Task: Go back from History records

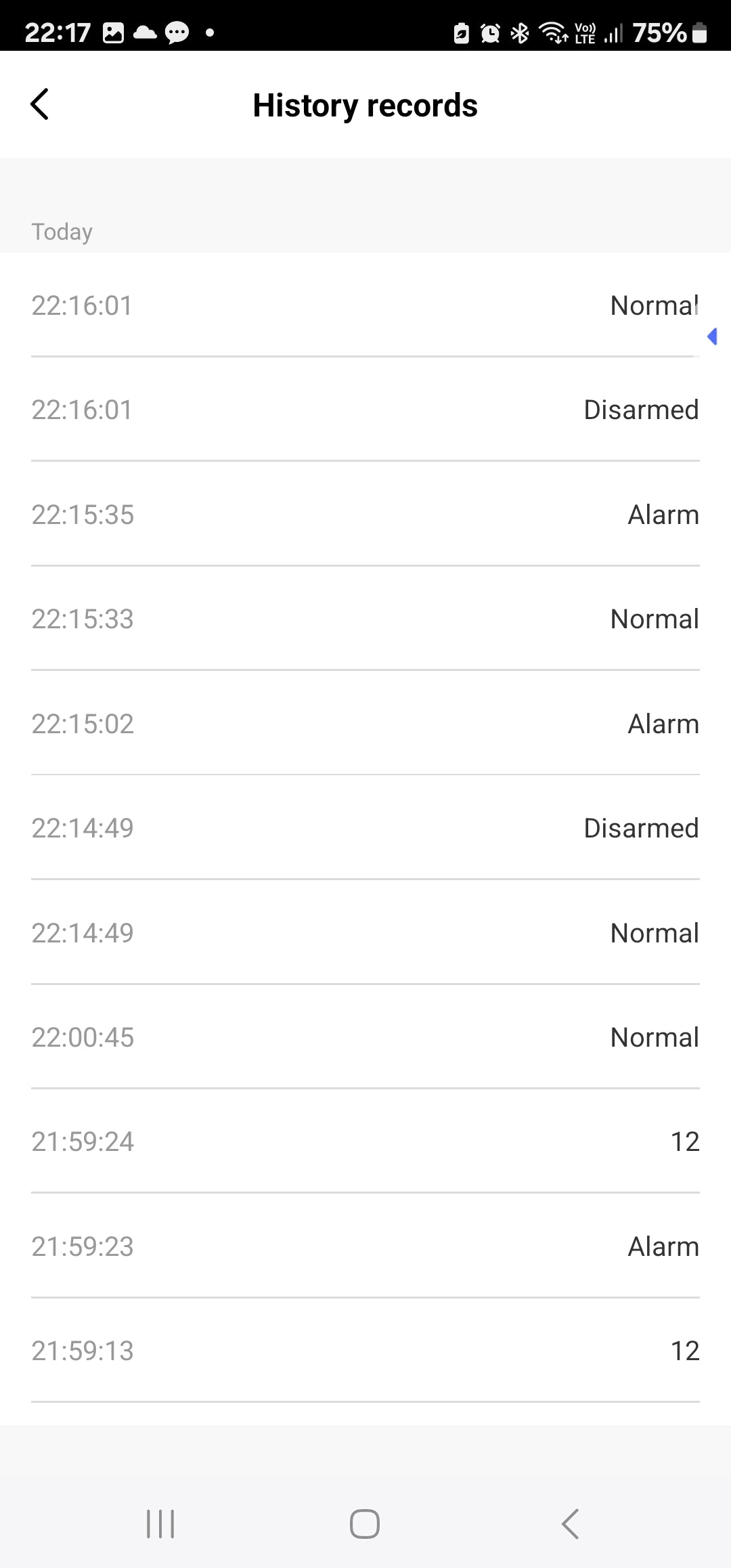Action: pyautogui.click(x=40, y=105)
